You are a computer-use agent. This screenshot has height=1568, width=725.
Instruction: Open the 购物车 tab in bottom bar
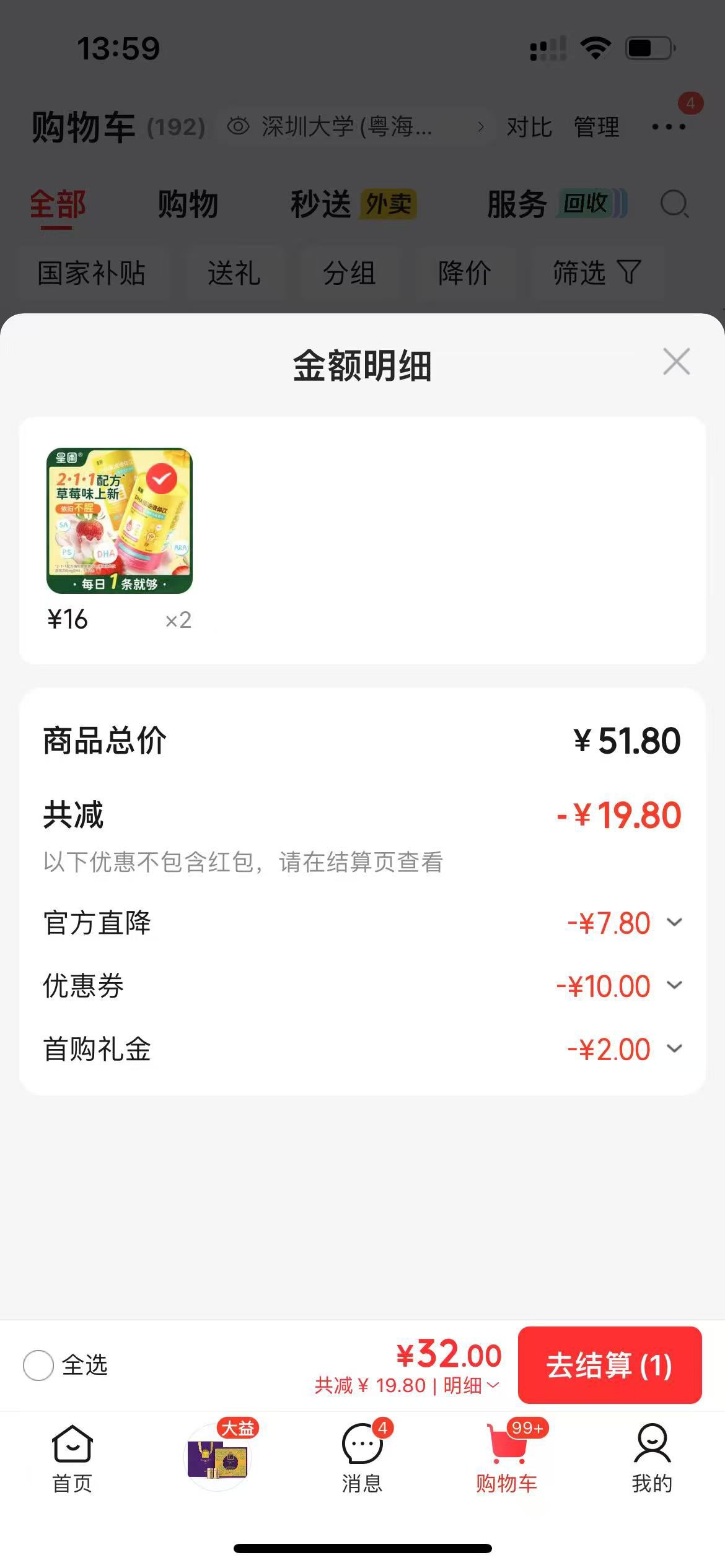[507, 1457]
